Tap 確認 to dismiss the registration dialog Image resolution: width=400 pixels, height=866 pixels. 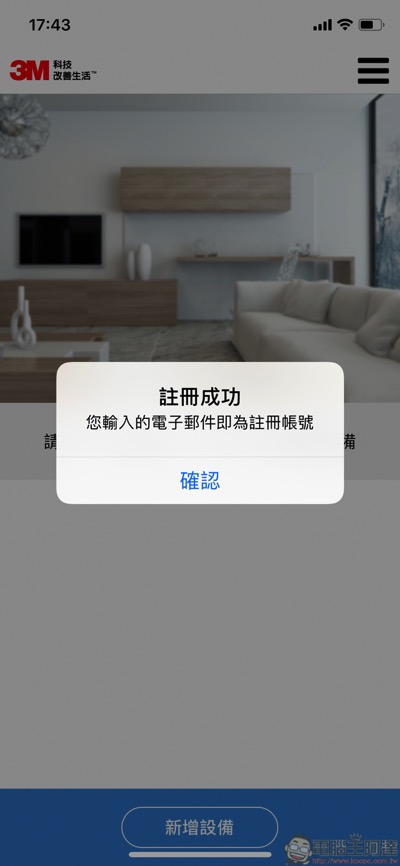[200, 480]
